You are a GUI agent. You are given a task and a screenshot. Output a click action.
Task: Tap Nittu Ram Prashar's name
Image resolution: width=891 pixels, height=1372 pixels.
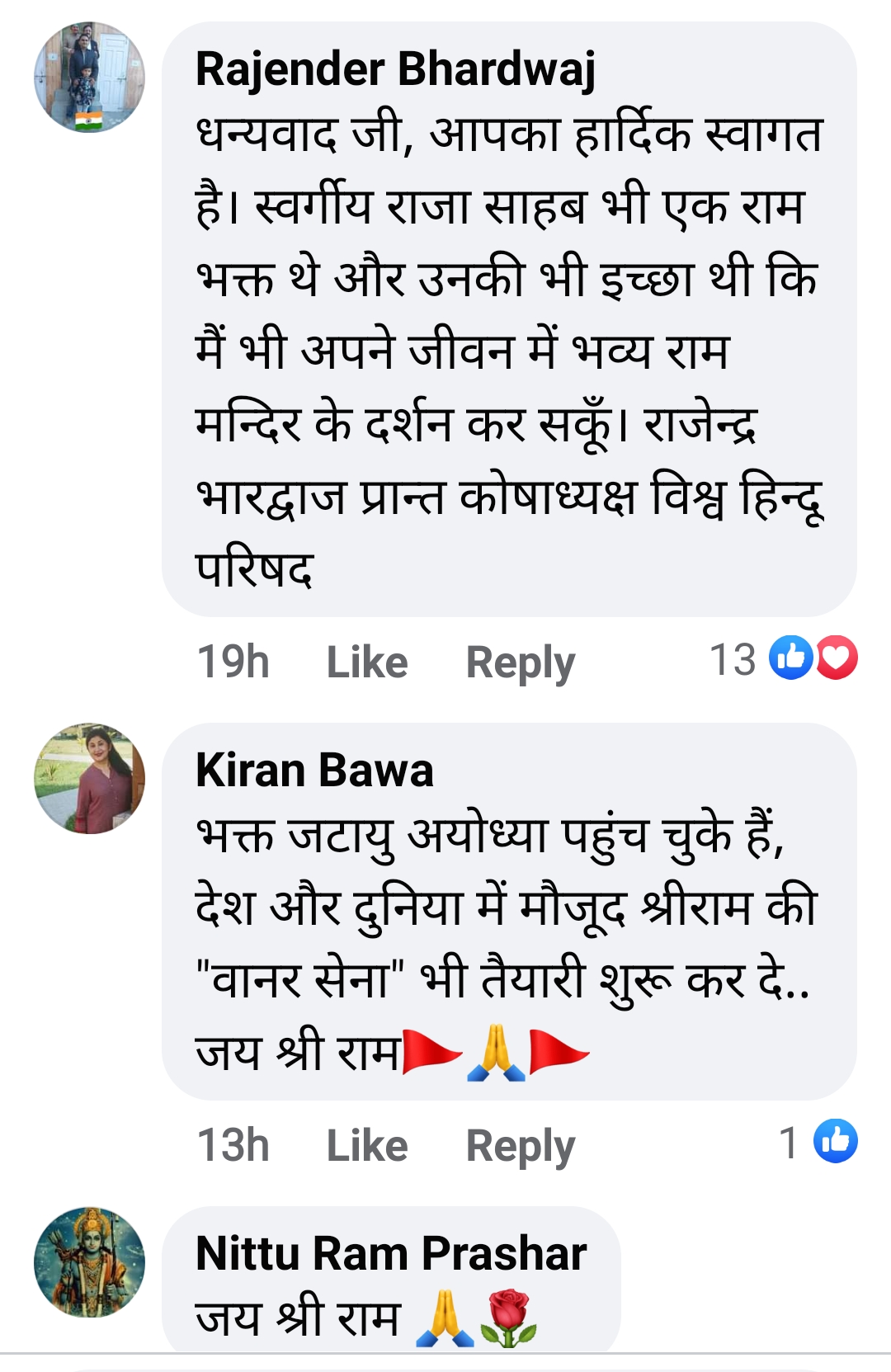391,1254
